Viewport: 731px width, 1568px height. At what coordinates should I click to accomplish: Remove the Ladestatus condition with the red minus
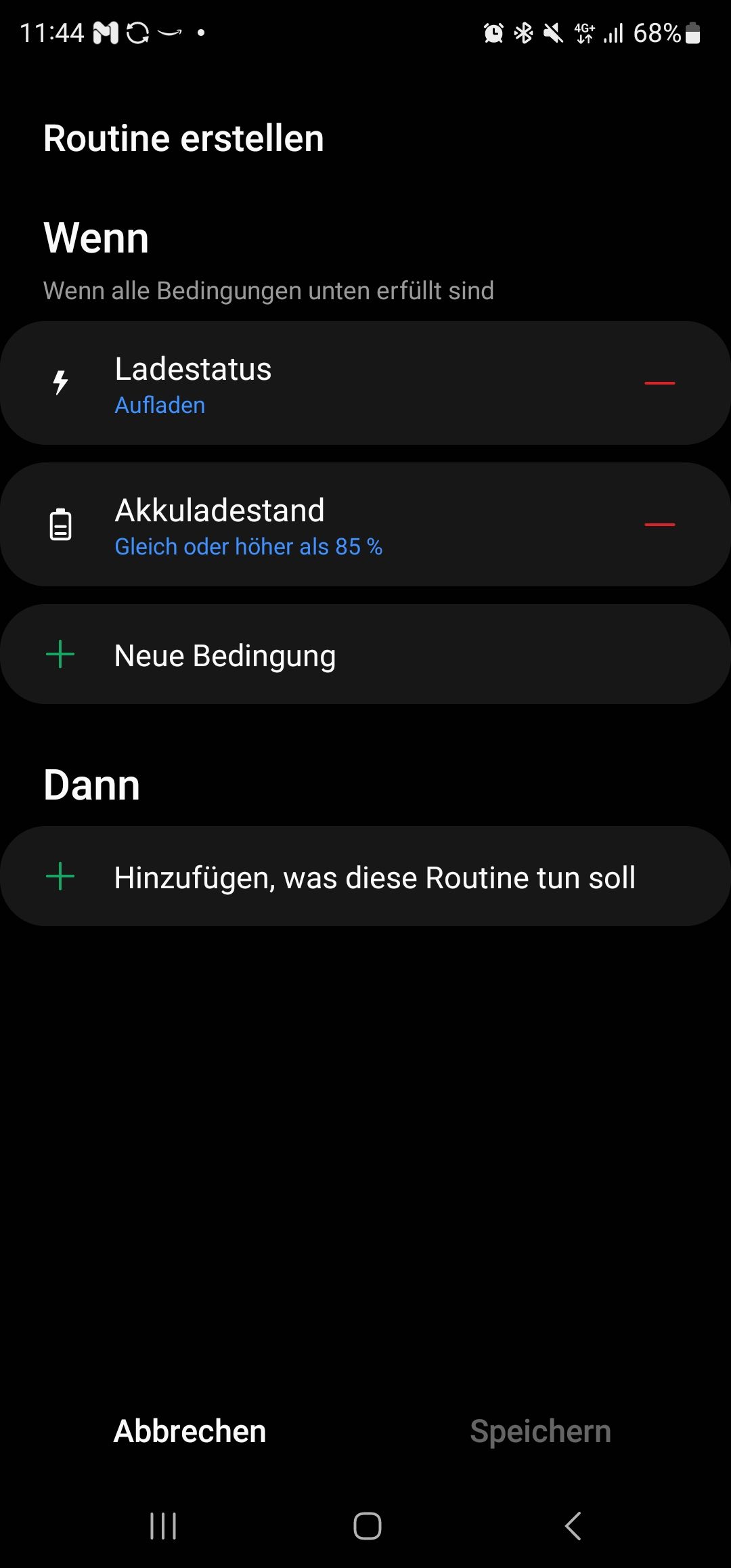tap(659, 383)
